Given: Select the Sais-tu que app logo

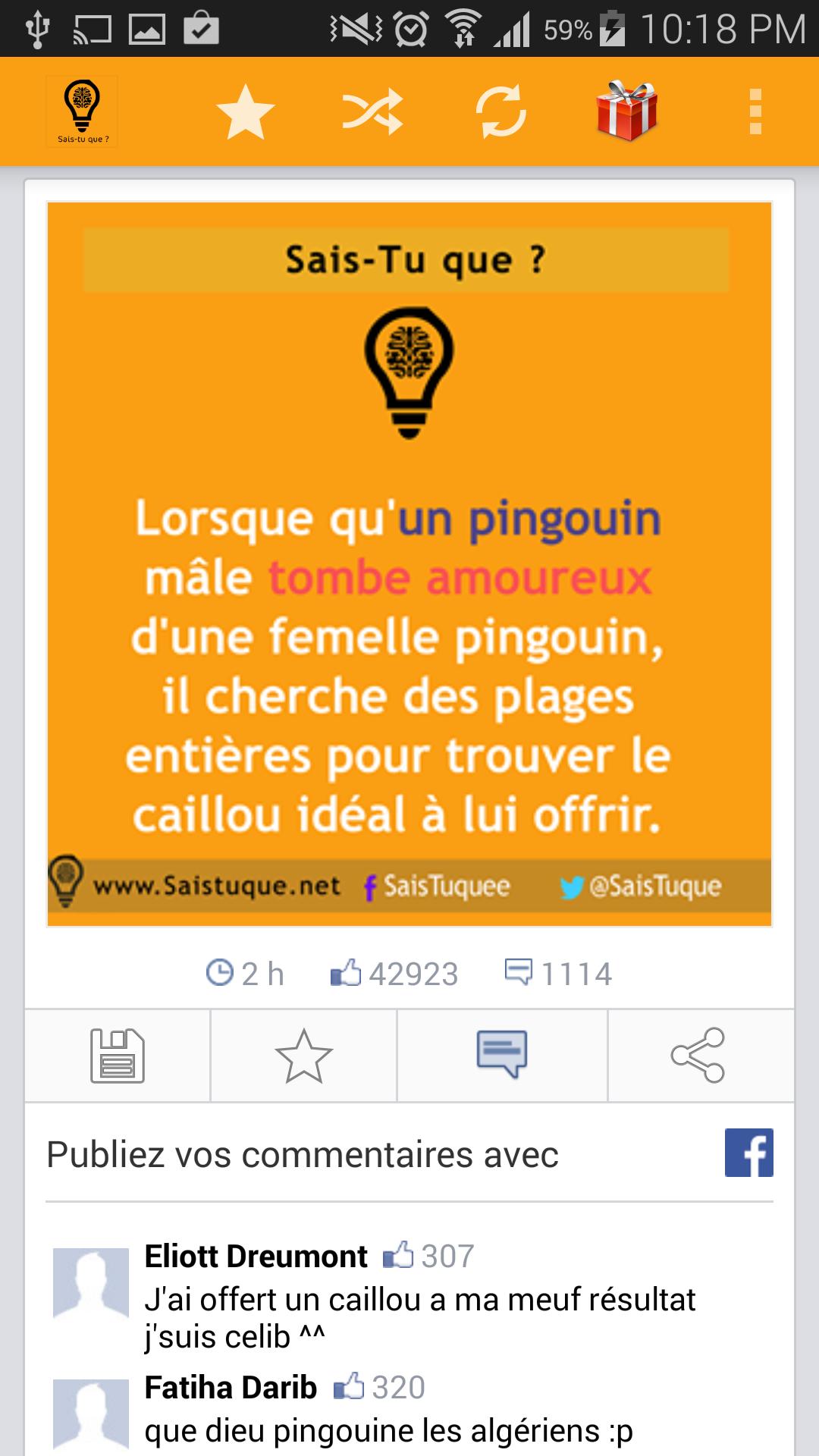Looking at the screenshot, I should 82,111.
